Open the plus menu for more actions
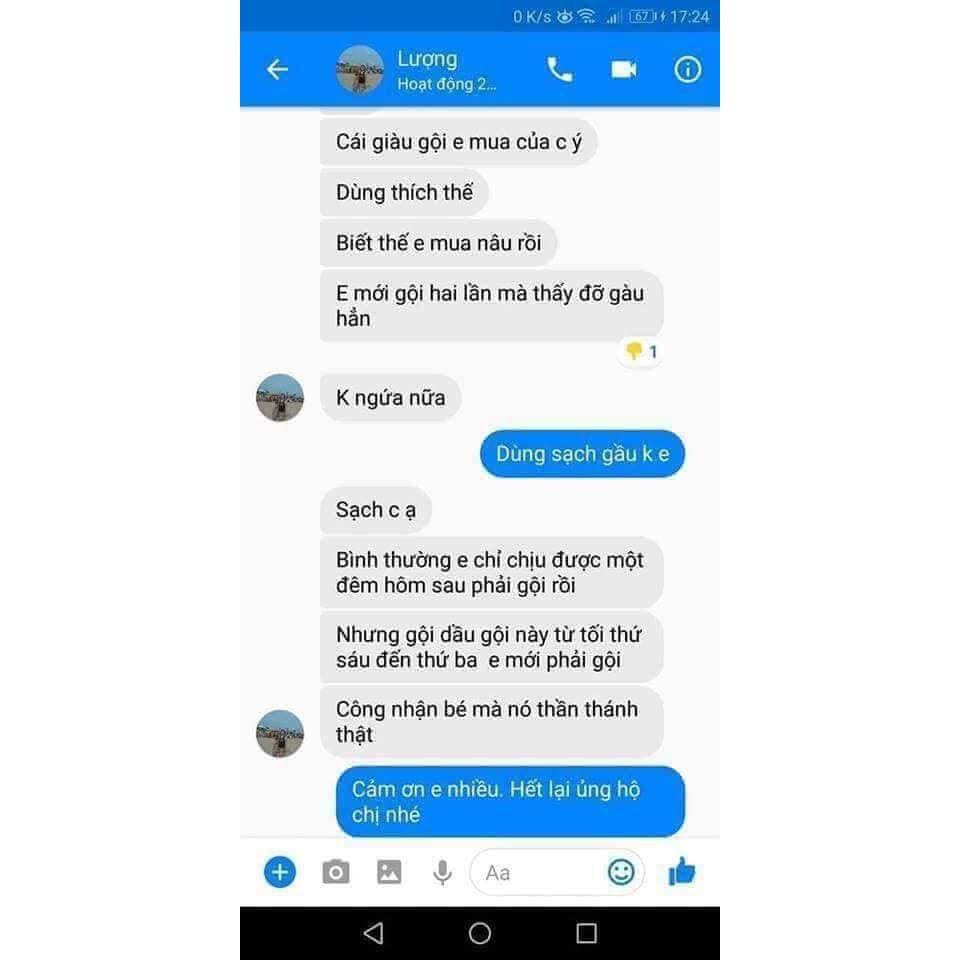The height and width of the screenshot is (960, 960). 280,872
